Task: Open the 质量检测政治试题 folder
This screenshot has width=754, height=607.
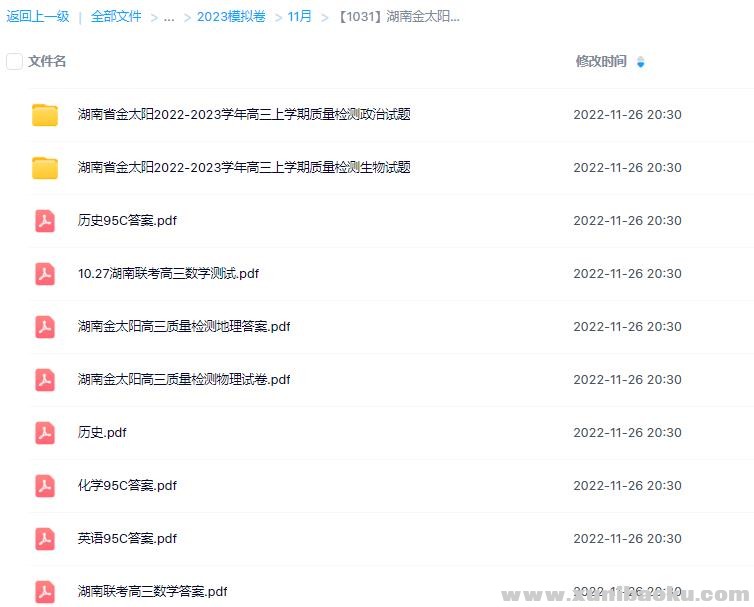Action: point(244,115)
